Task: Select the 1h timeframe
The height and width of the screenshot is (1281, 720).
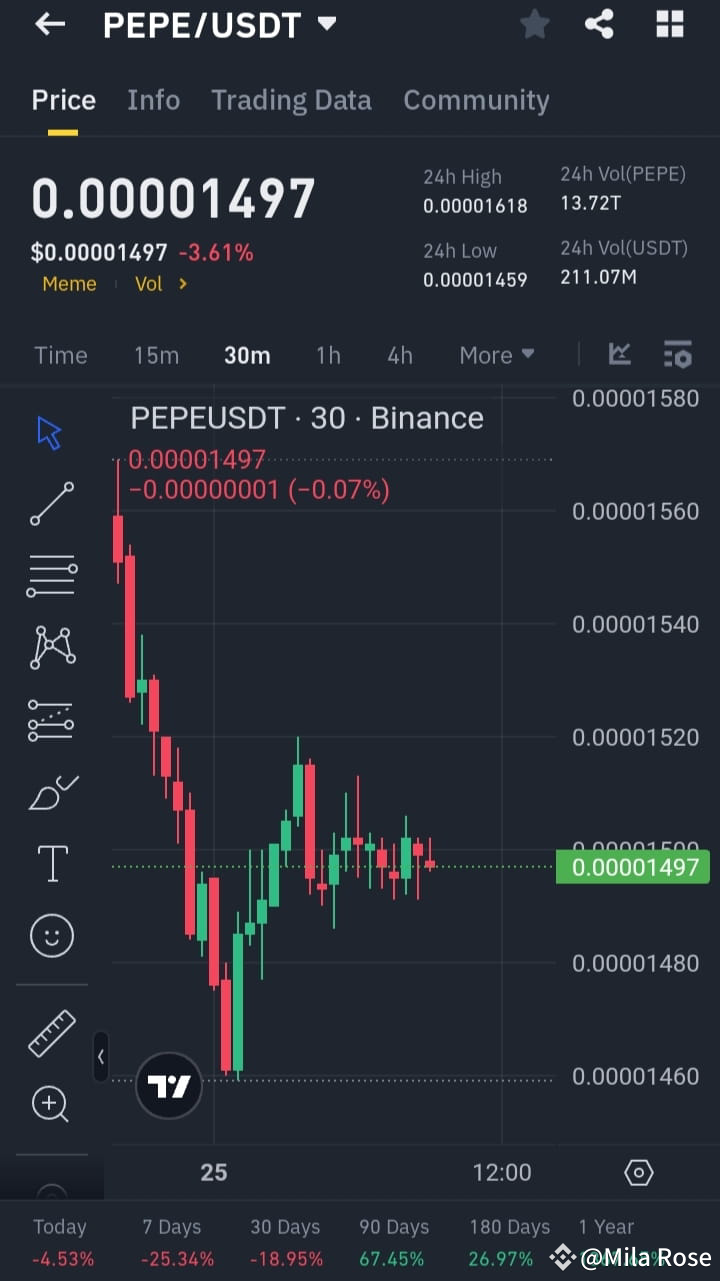Action: (328, 354)
